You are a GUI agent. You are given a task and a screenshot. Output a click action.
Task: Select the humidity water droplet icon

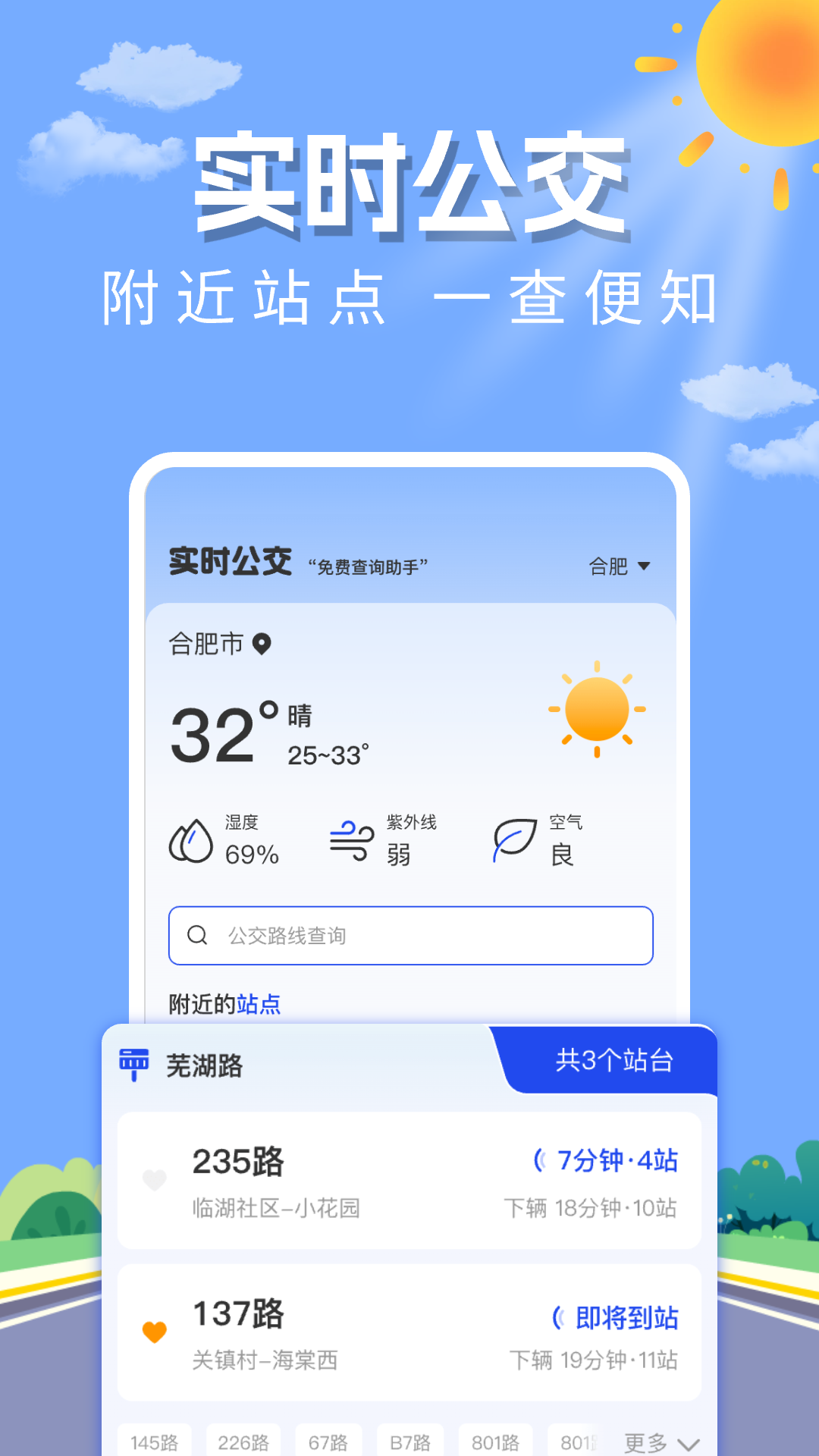(x=190, y=842)
